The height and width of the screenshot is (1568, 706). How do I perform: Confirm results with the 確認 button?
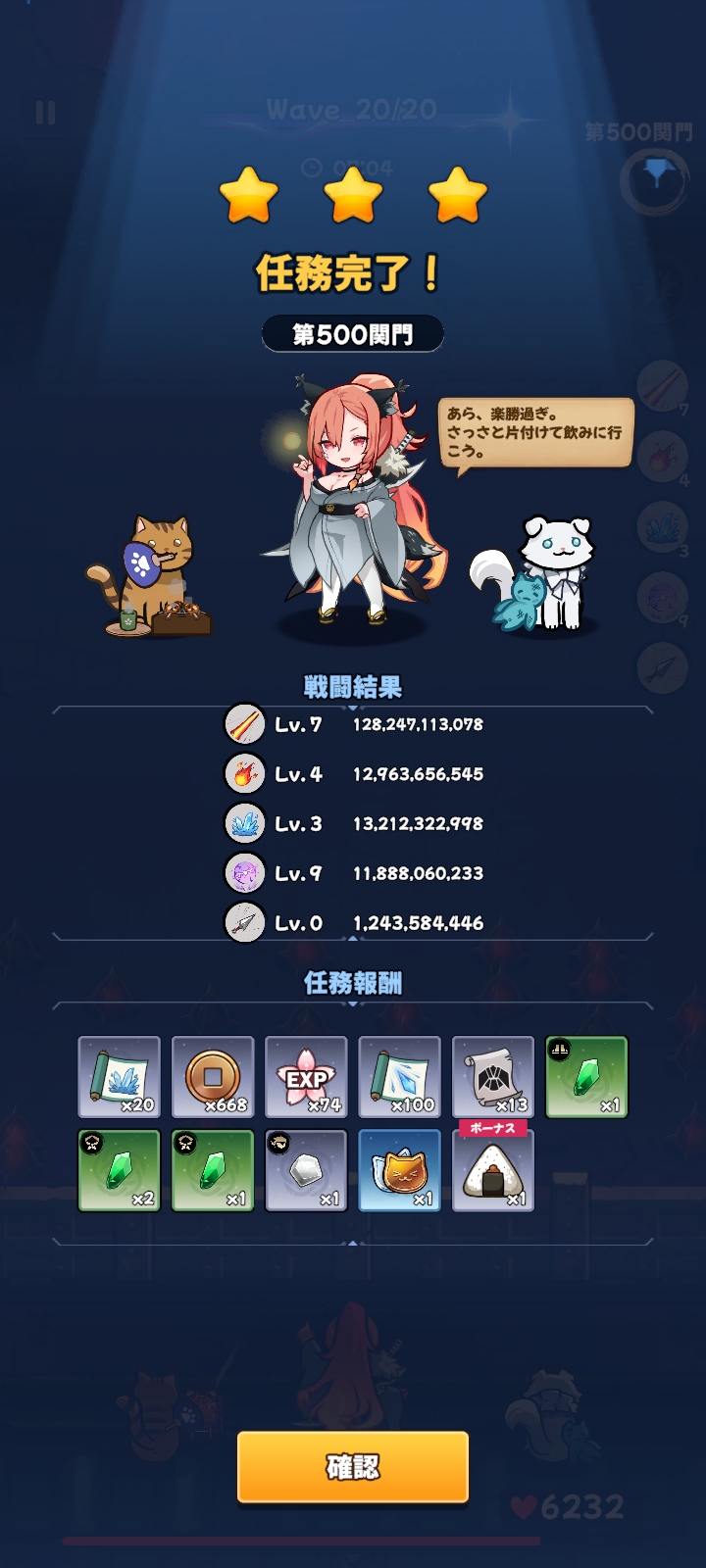pyautogui.click(x=352, y=1466)
